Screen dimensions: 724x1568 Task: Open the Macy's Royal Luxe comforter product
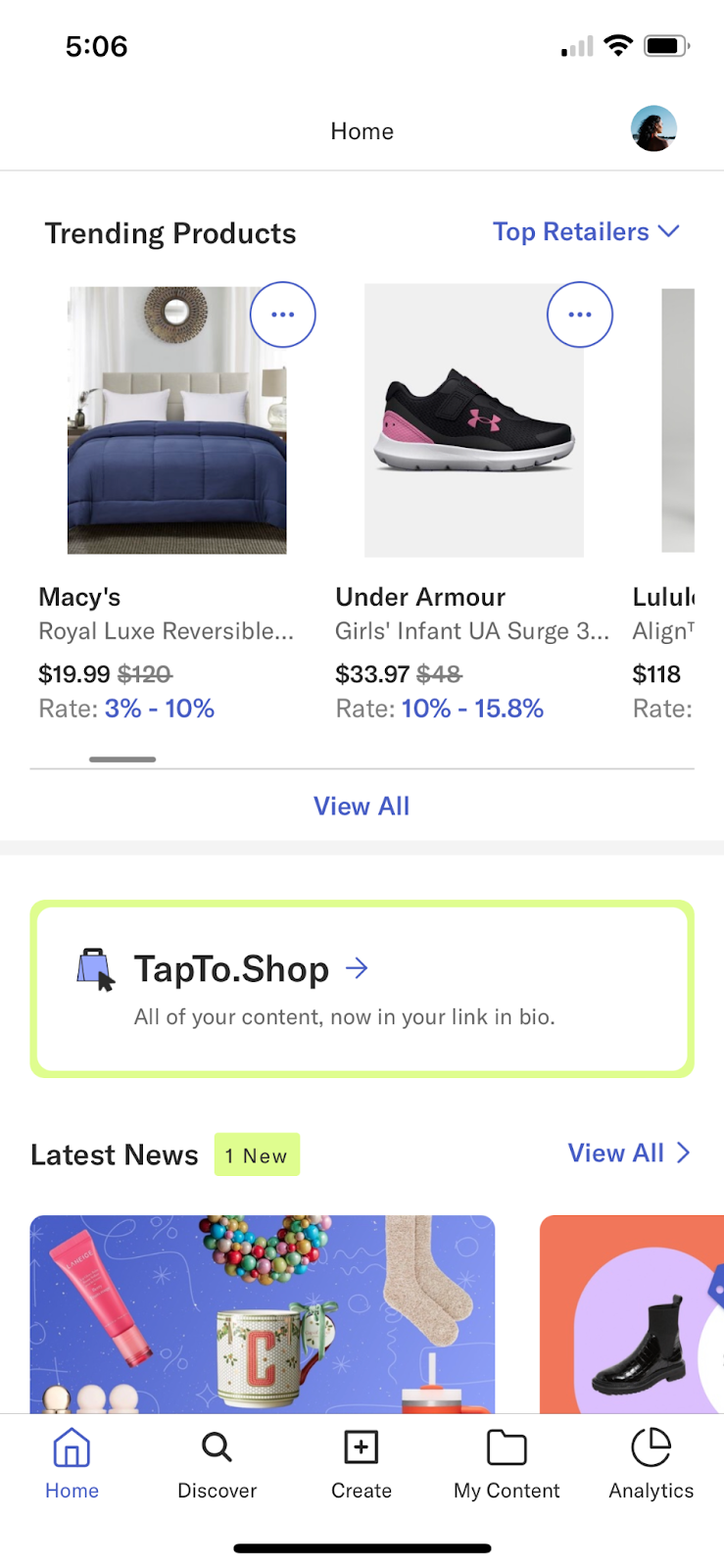(177, 421)
